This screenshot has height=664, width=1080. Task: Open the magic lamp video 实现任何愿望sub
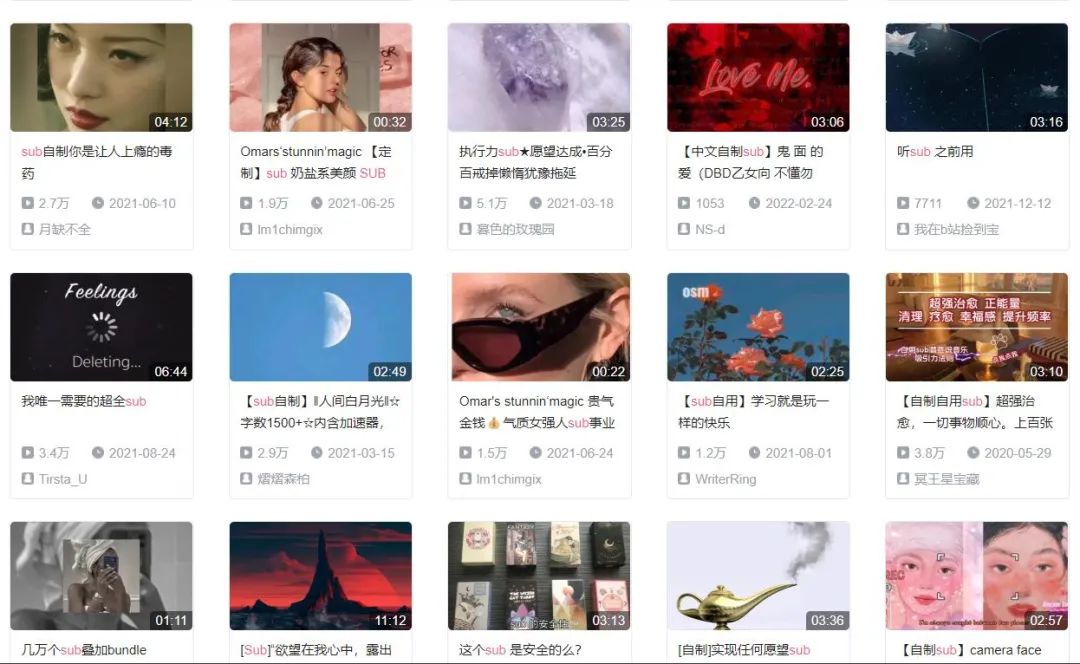pyautogui.click(x=758, y=576)
